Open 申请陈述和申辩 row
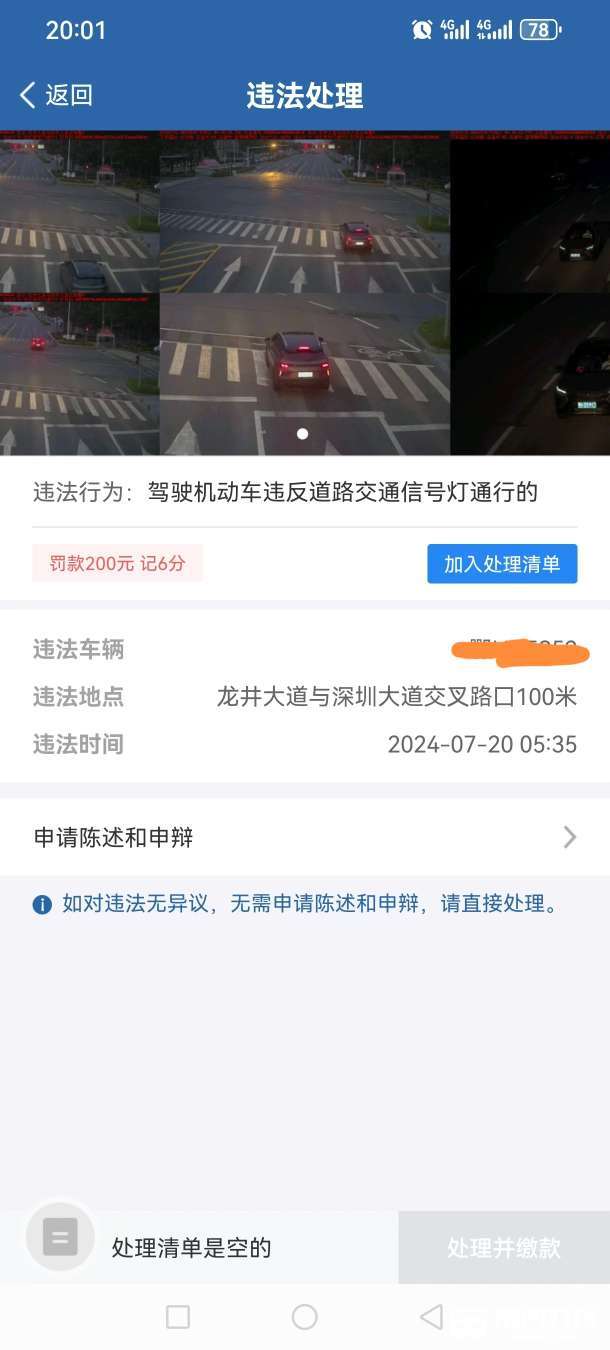This screenshot has width=610, height=1350. (305, 837)
